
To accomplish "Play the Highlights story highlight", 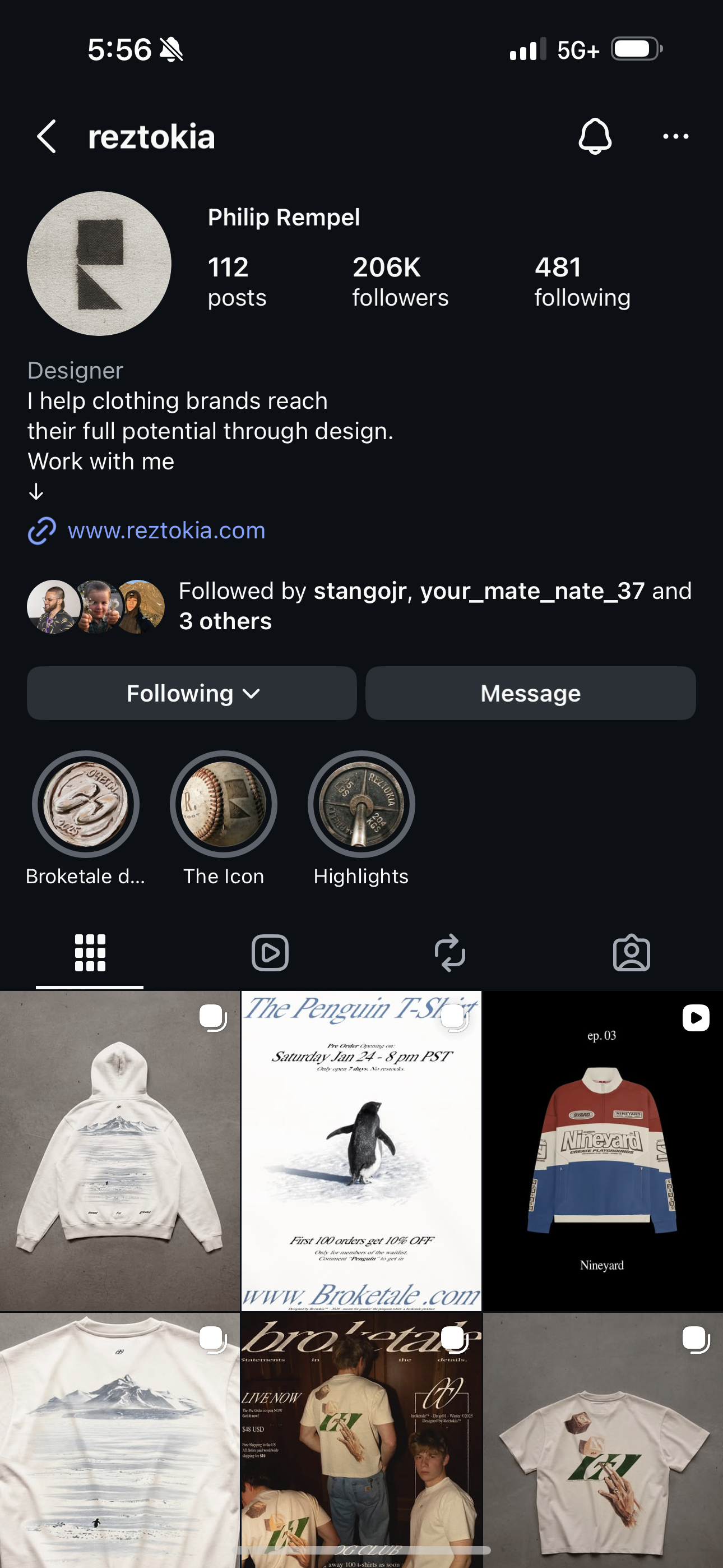I will tap(361, 805).
